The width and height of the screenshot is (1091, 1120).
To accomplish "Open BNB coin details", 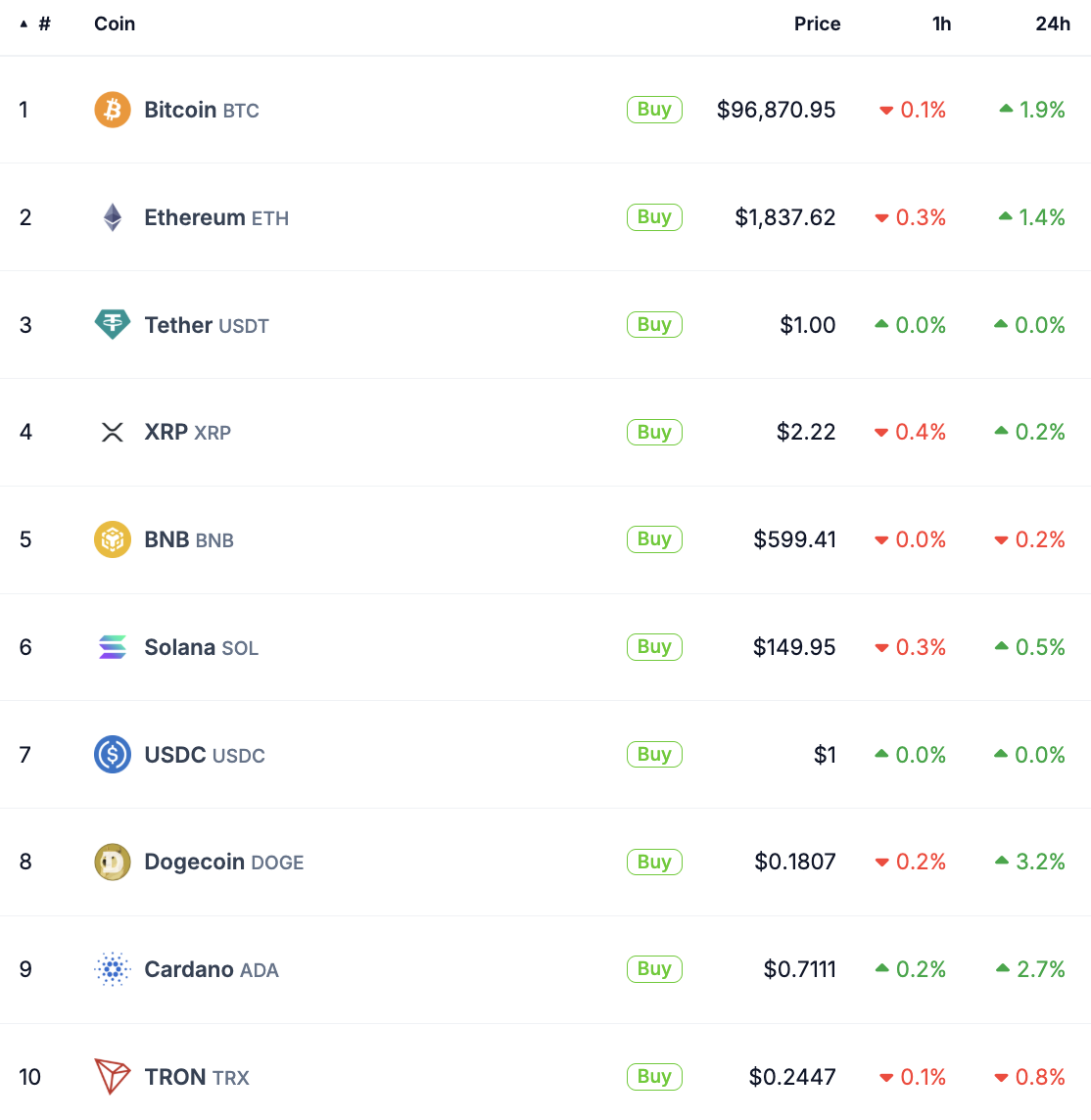I will coord(188,539).
